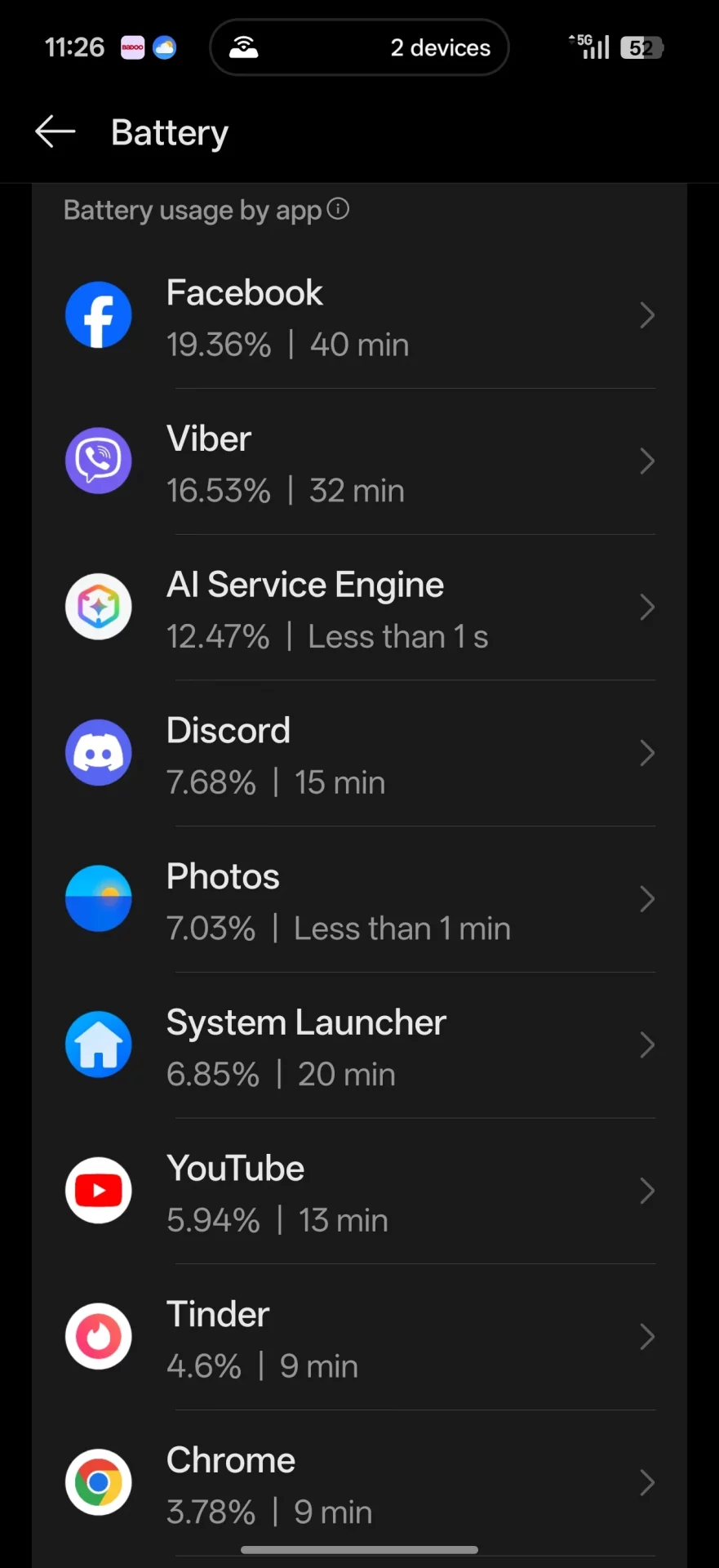This screenshot has height=1568, width=719.
Task: Select the System Launcher usage row
Action: pyautogui.click(x=359, y=1045)
